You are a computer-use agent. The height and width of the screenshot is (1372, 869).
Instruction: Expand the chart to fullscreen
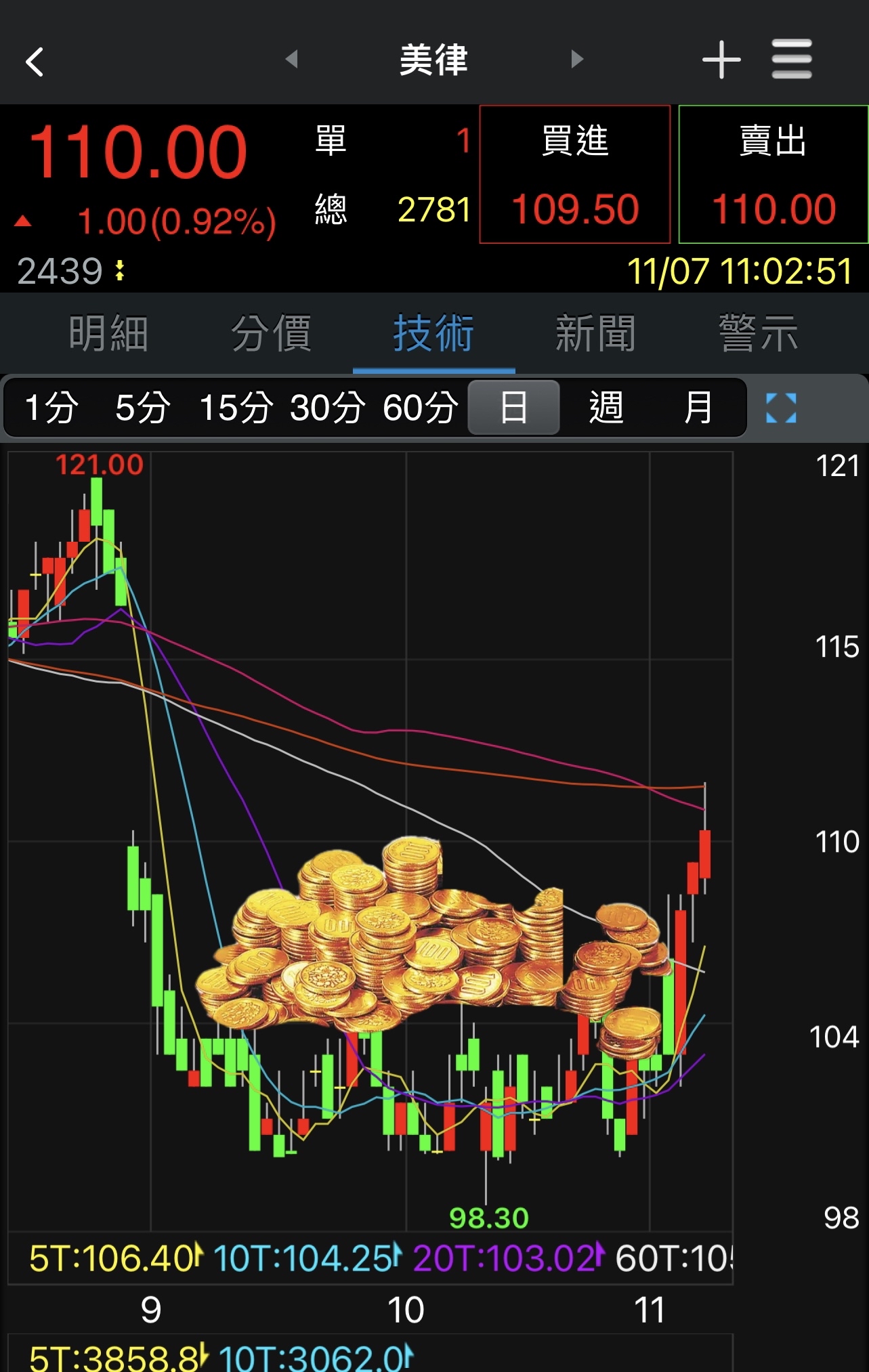[x=781, y=408]
